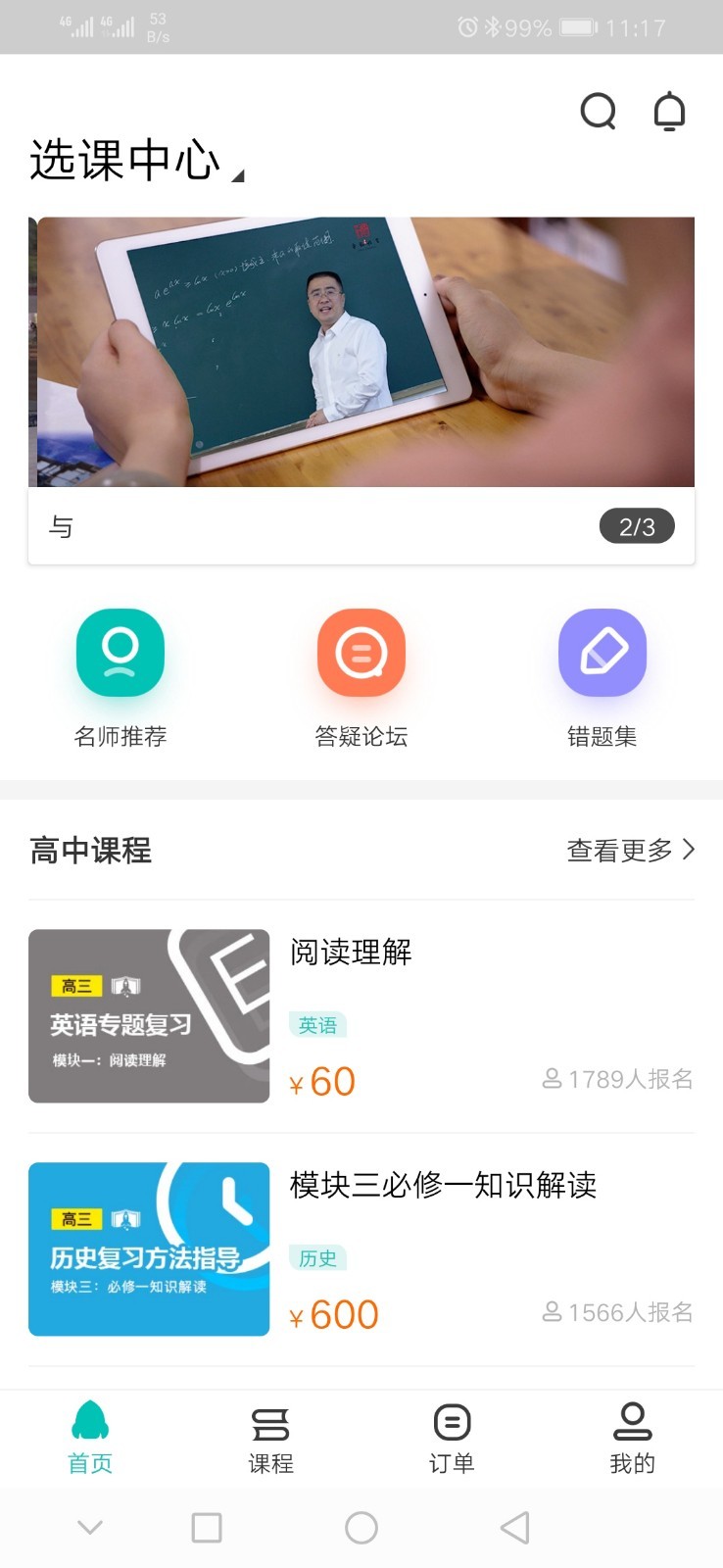Open the search icon

[x=598, y=112]
